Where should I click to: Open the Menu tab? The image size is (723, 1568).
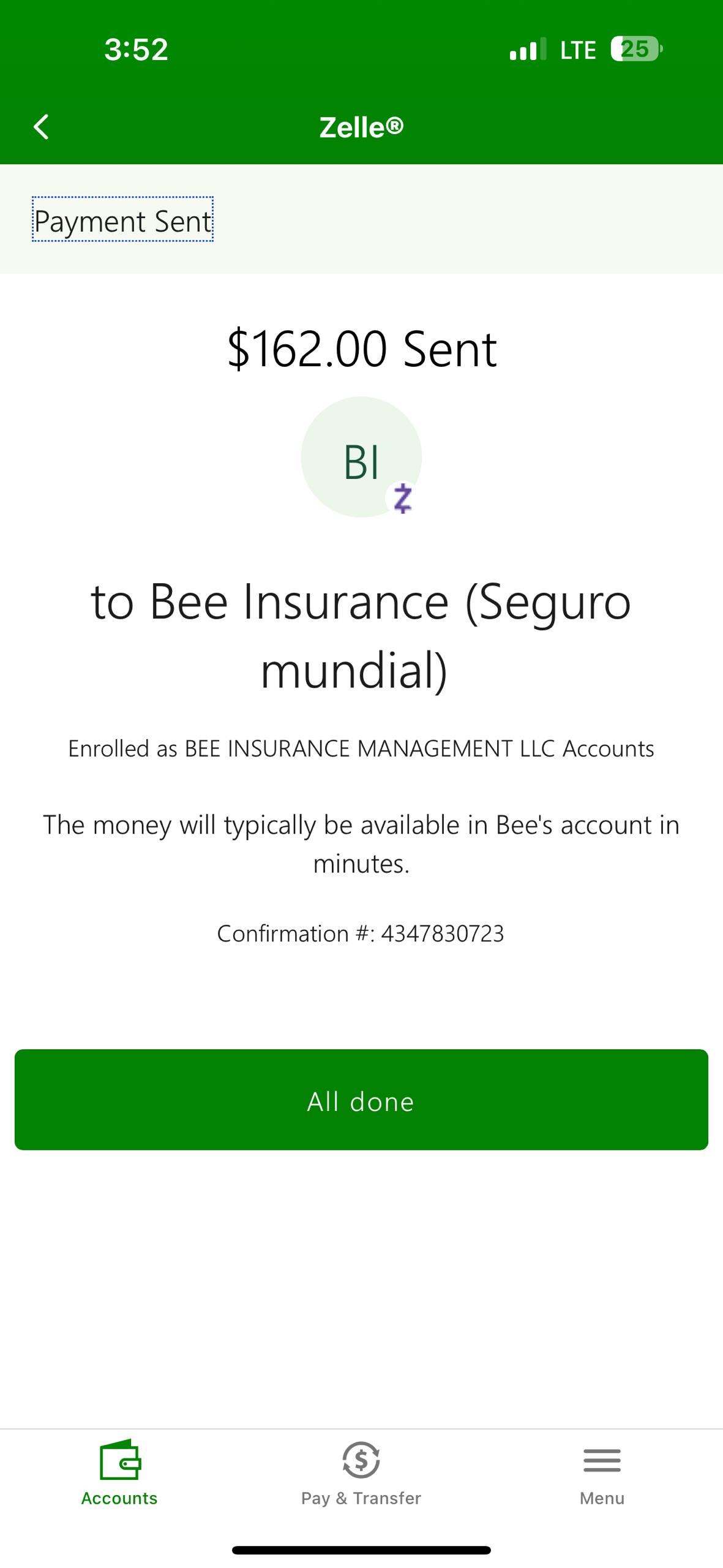[602, 1473]
